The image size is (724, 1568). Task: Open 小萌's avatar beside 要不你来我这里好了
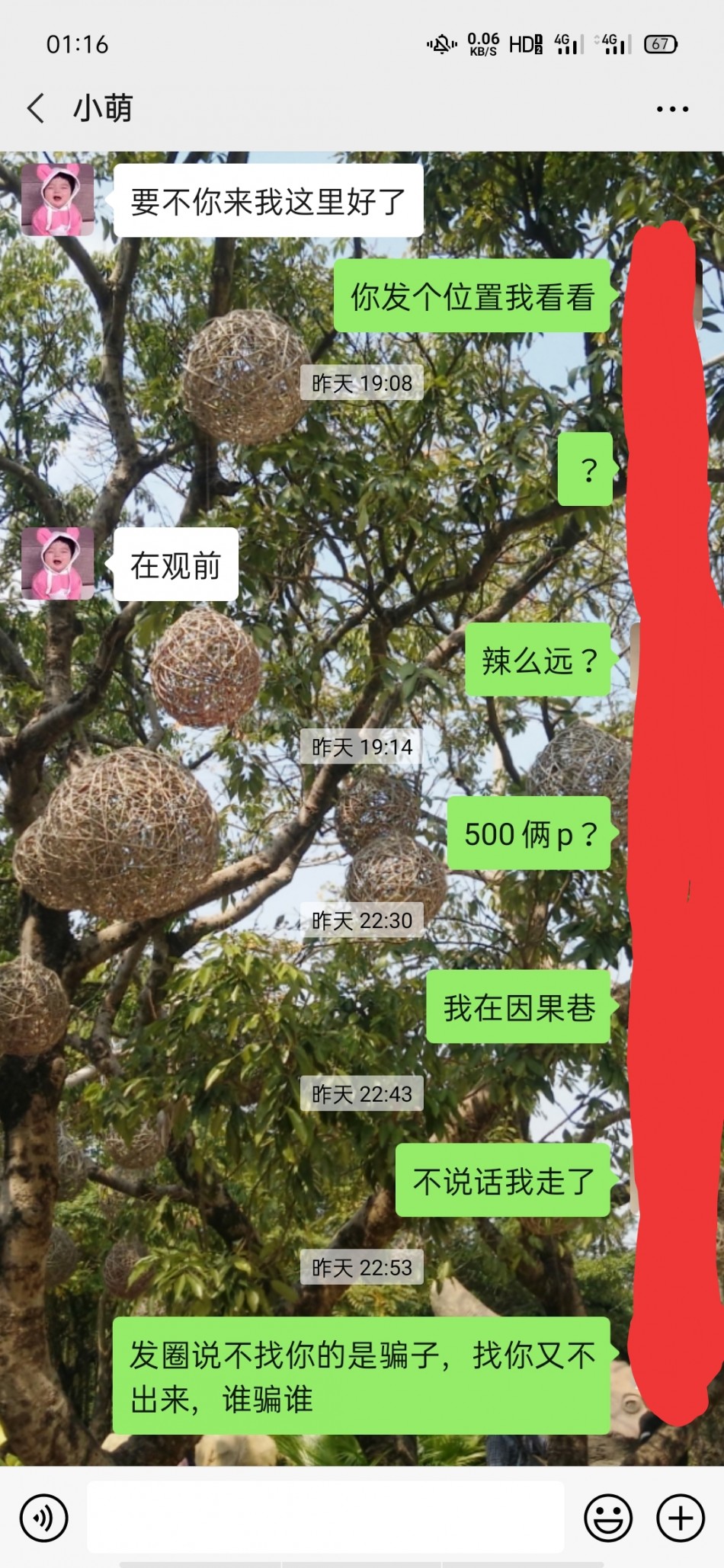(58, 200)
